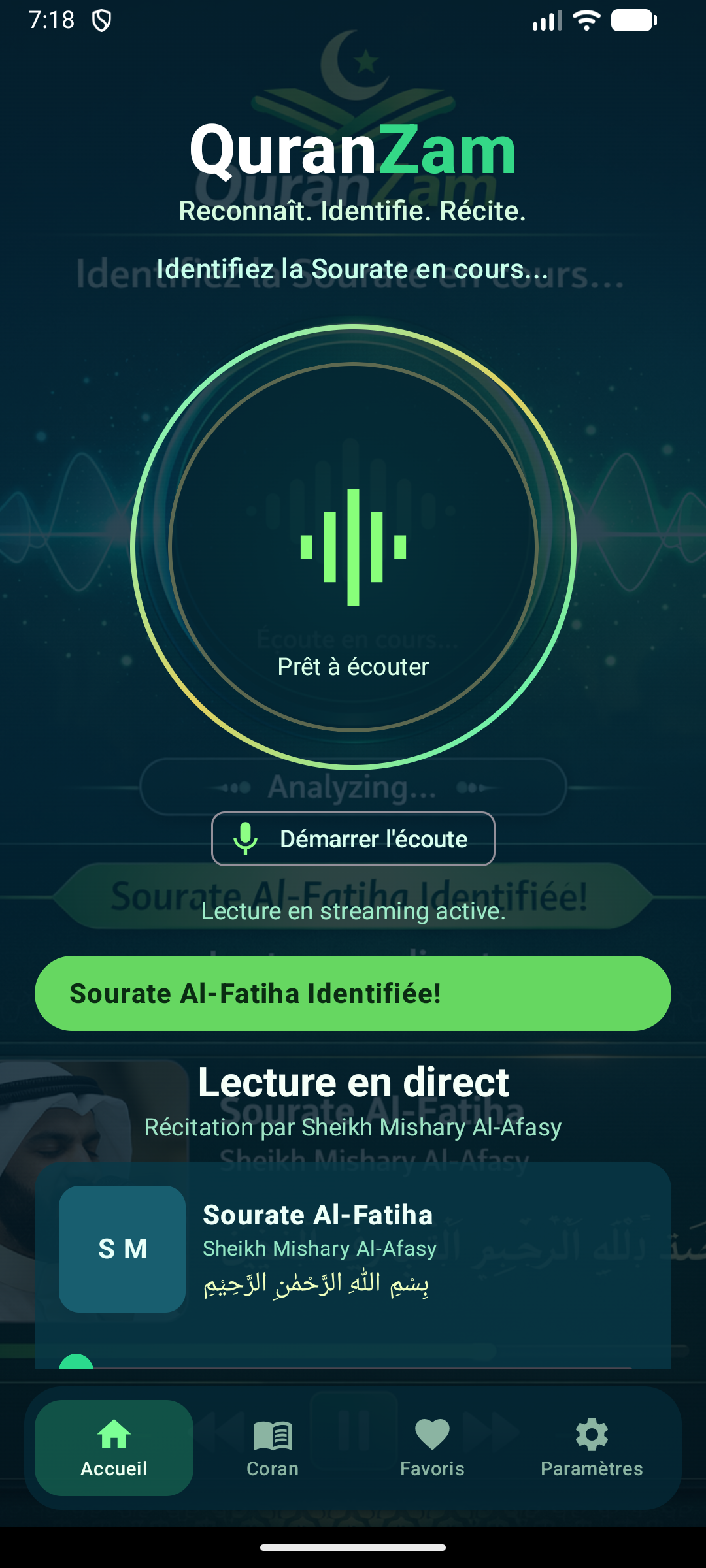706x1568 pixels.
Task: Open the Favoris tab
Action: pyautogui.click(x=432, y=1448)
